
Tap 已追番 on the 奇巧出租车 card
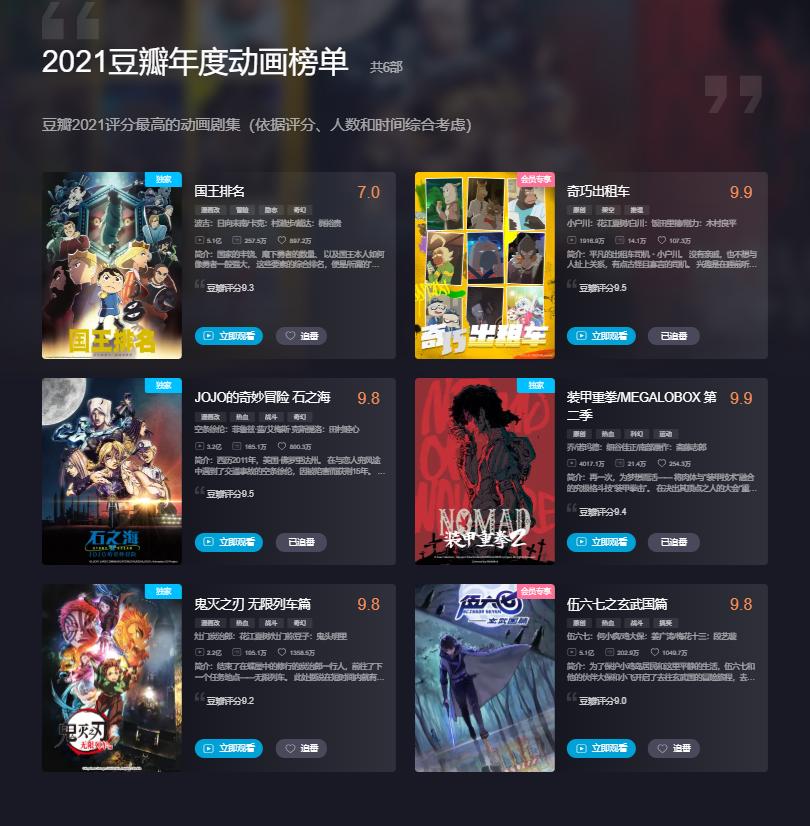[x=673, y=336]
